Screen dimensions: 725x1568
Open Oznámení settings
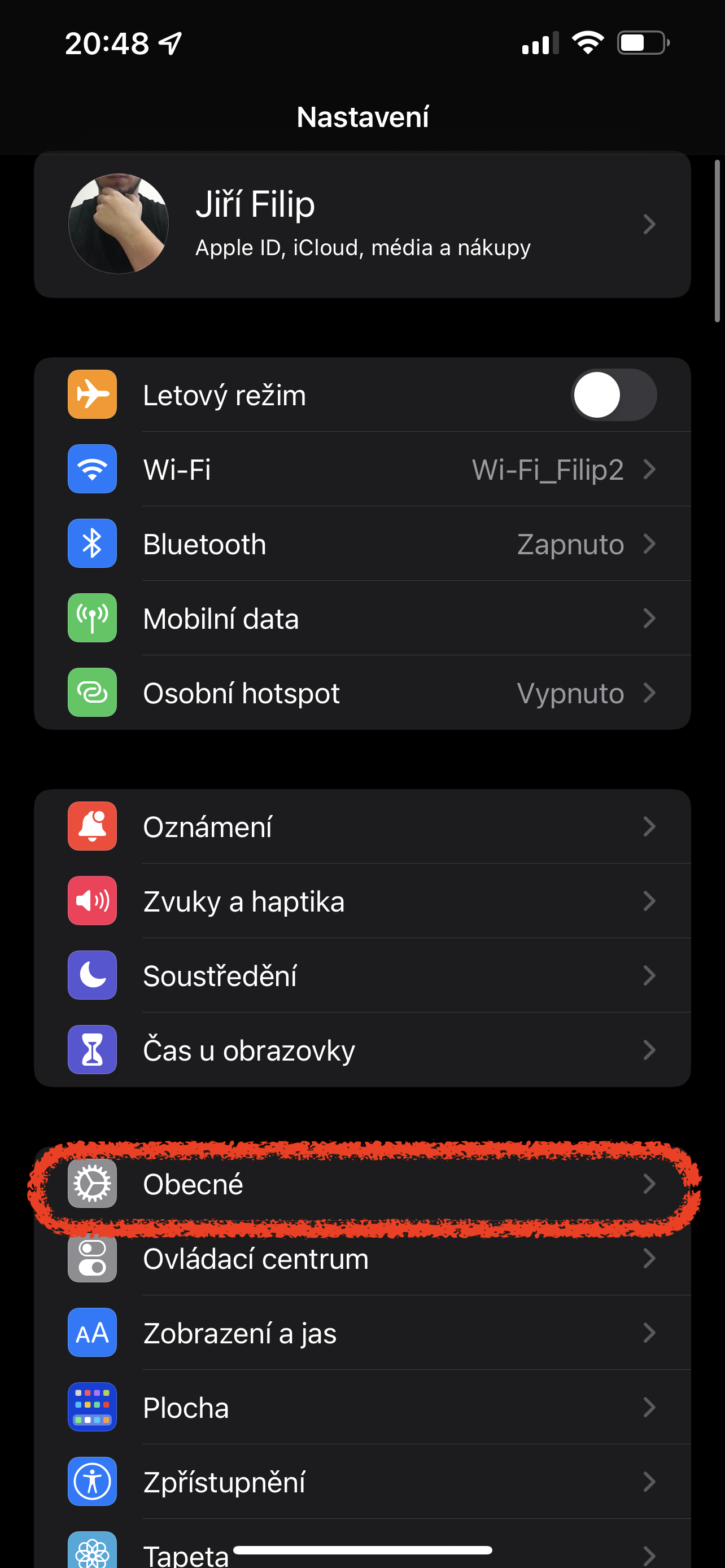(362, 826)
